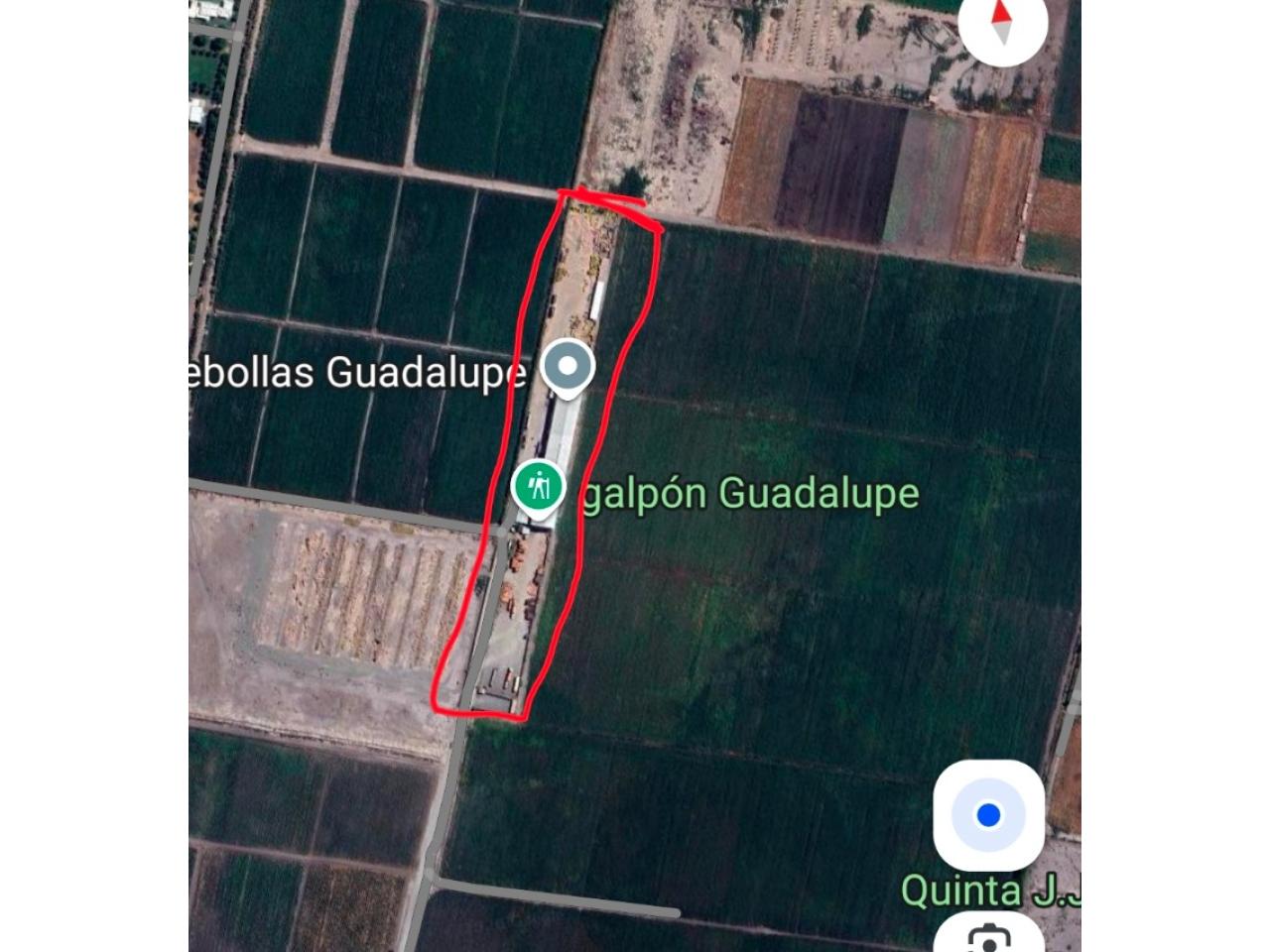Center map on my current location
Screen dimensions: 1270x952
(988, 815)
